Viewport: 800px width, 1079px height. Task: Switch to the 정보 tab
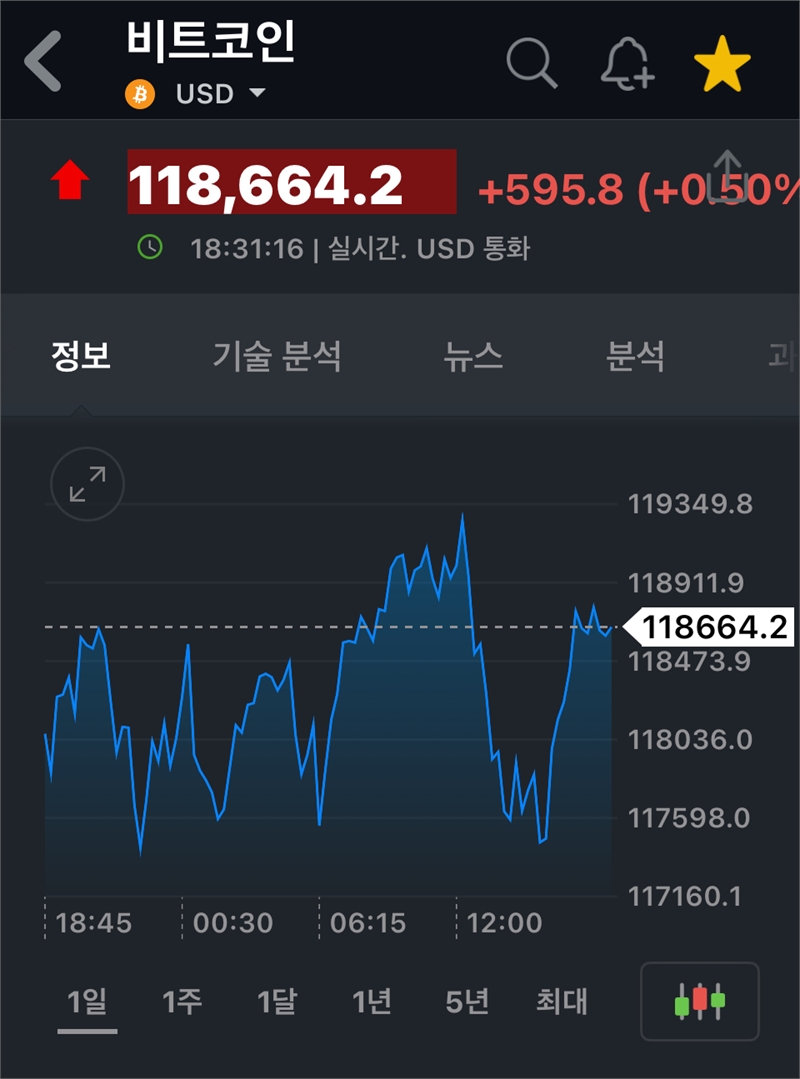(81, 356)
